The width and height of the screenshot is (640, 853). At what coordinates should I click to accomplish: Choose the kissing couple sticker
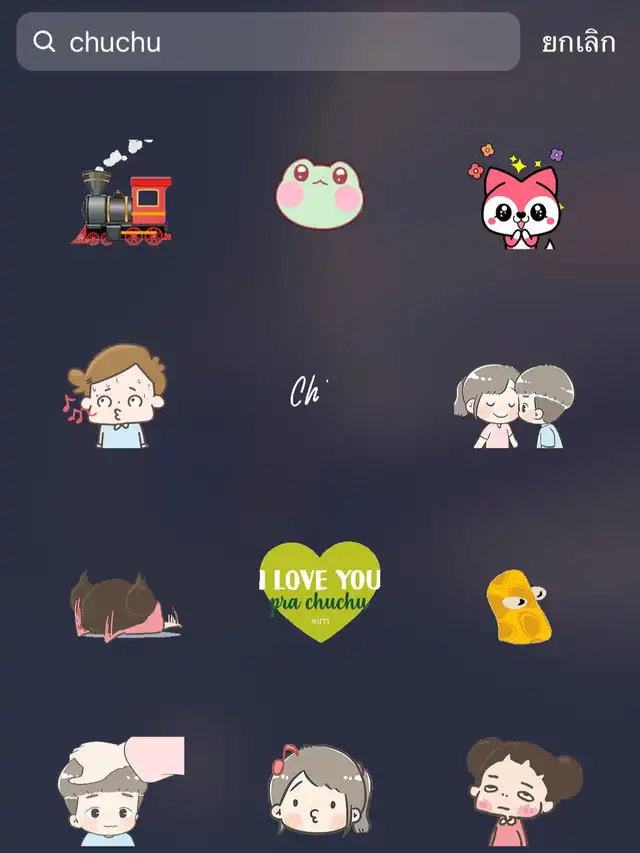pyautogui.click(x=514, y=406)
